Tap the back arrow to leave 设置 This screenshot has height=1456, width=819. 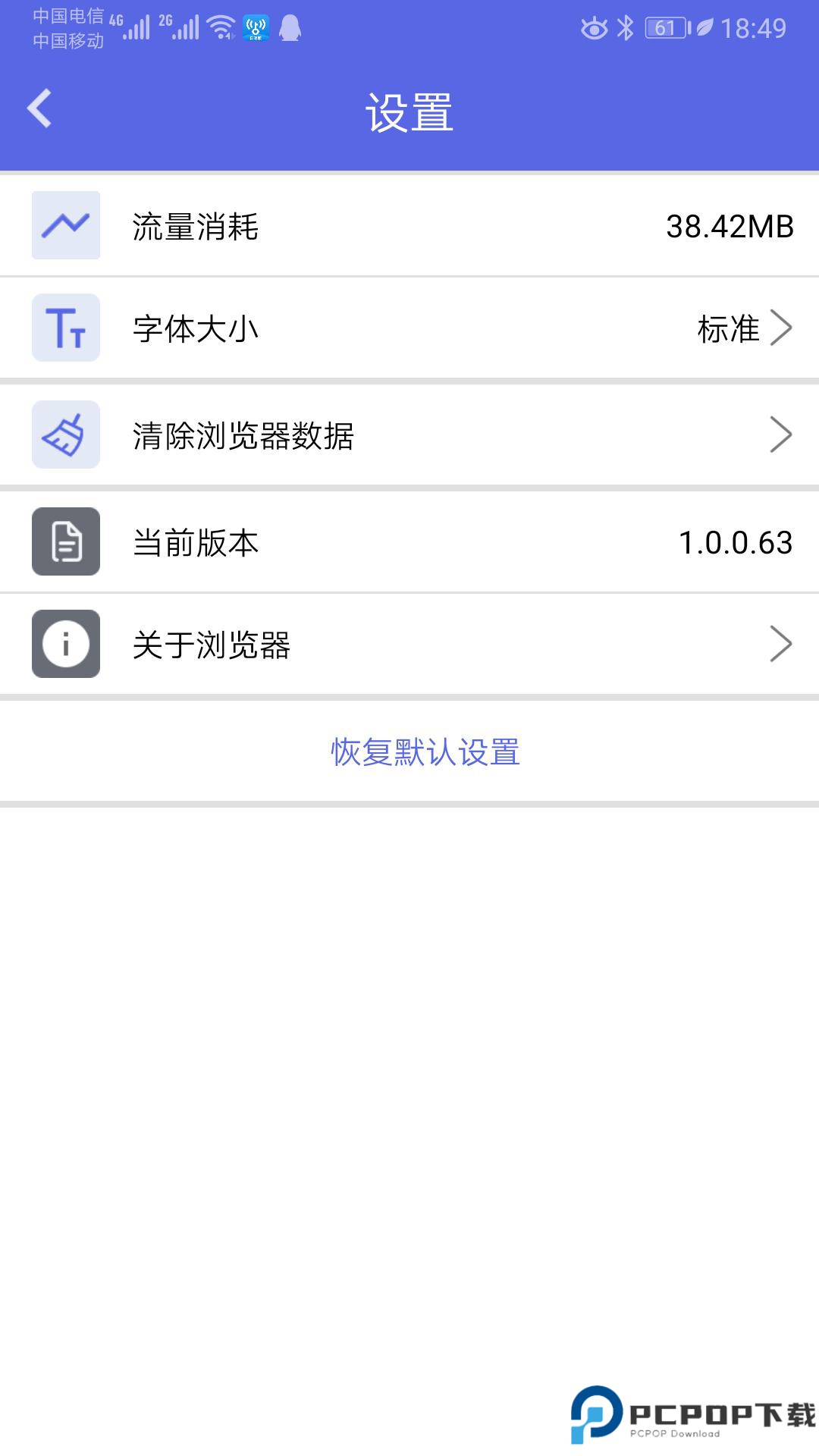point(39,108)
